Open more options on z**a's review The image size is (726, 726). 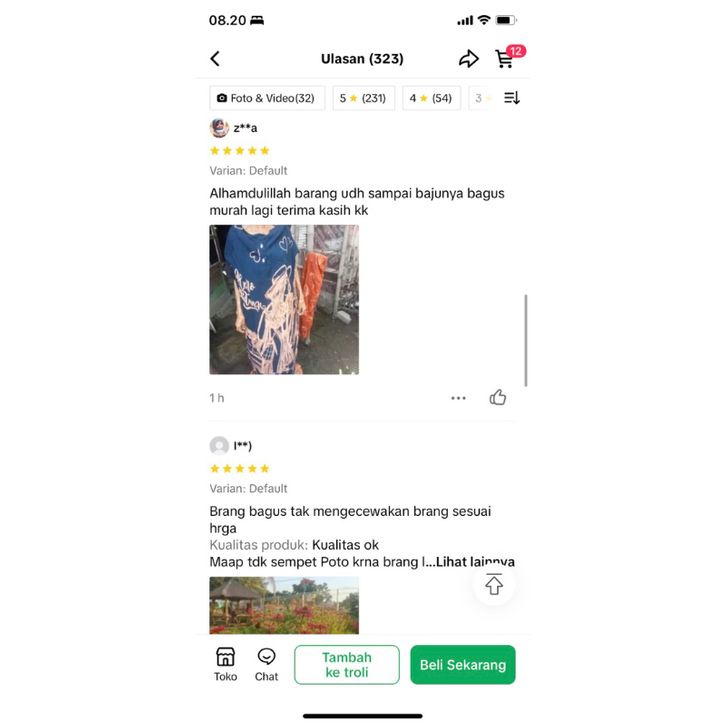(x=458, y=398)
